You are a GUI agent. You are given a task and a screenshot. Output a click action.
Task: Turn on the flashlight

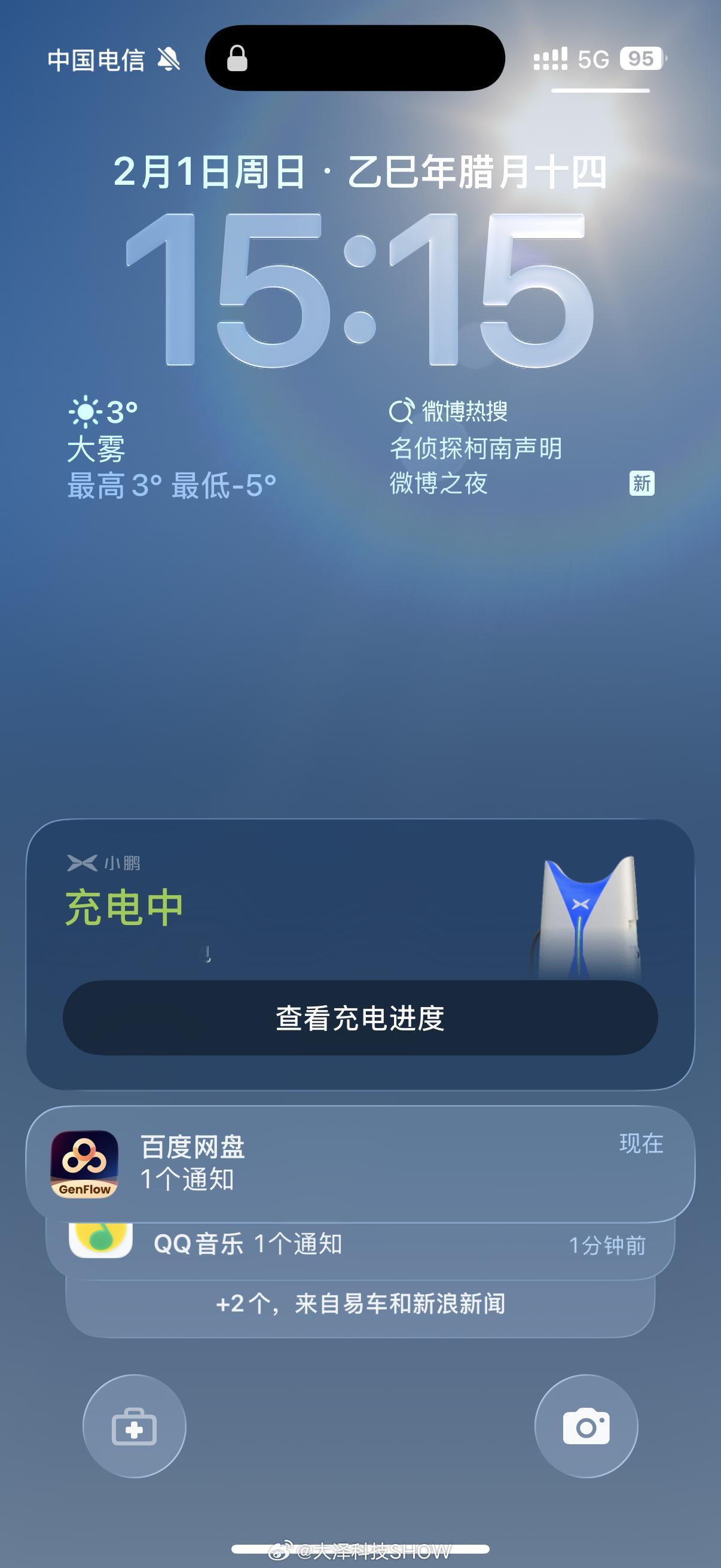(x=135, y=1421)
